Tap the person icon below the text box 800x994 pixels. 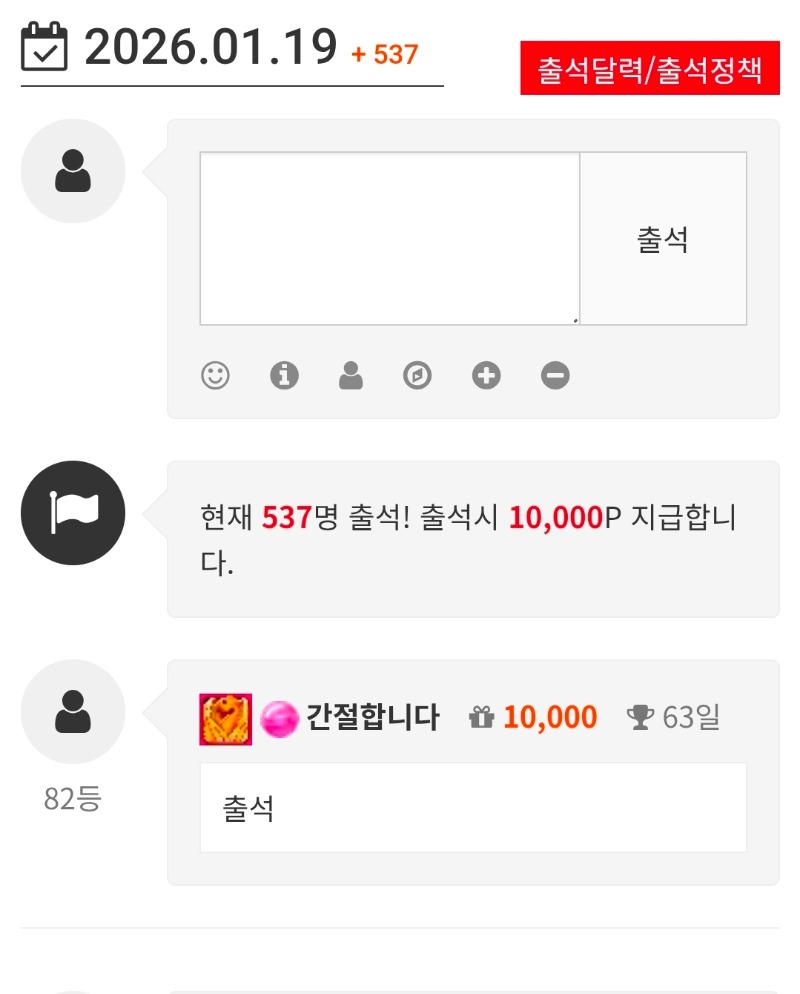[351, 376]
